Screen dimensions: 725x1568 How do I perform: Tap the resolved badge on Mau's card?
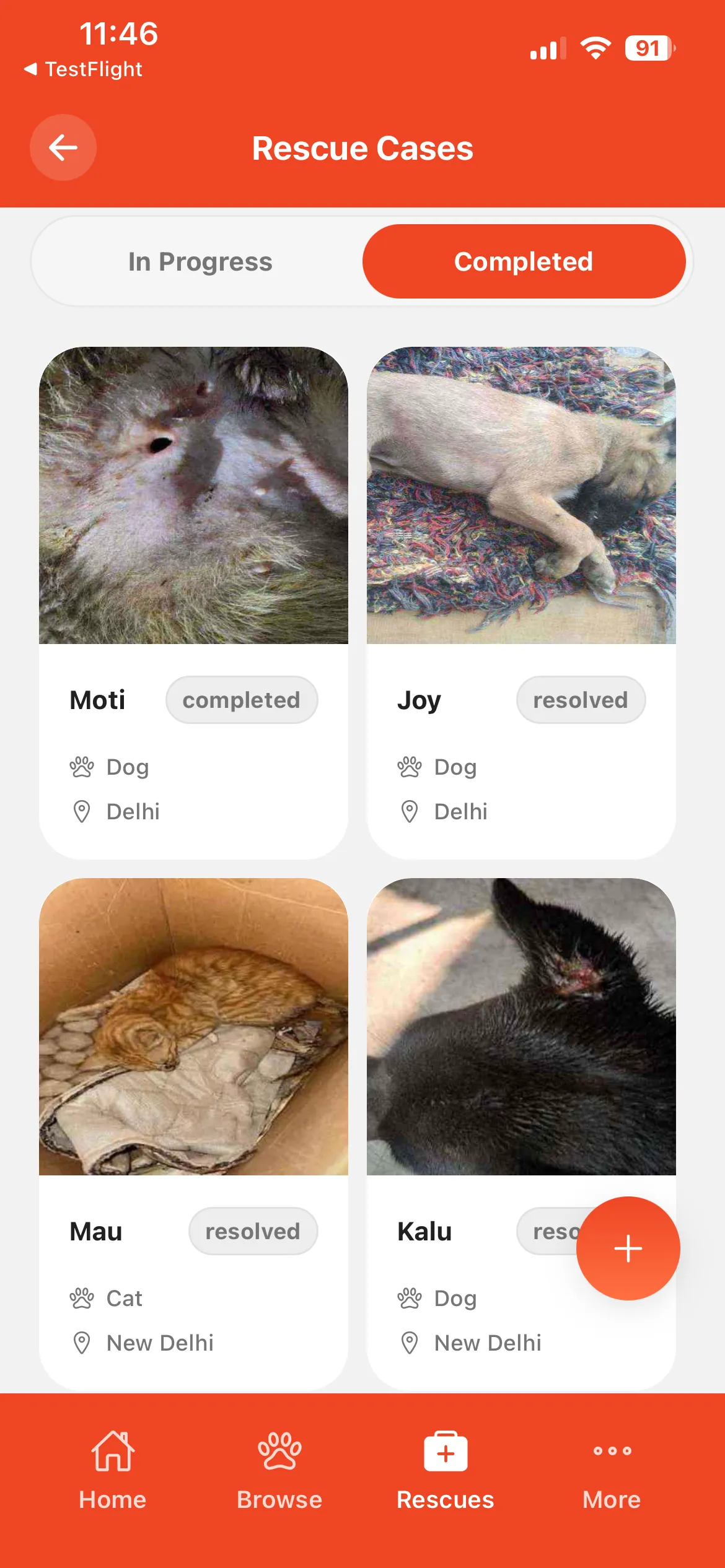pos(253,1231)
